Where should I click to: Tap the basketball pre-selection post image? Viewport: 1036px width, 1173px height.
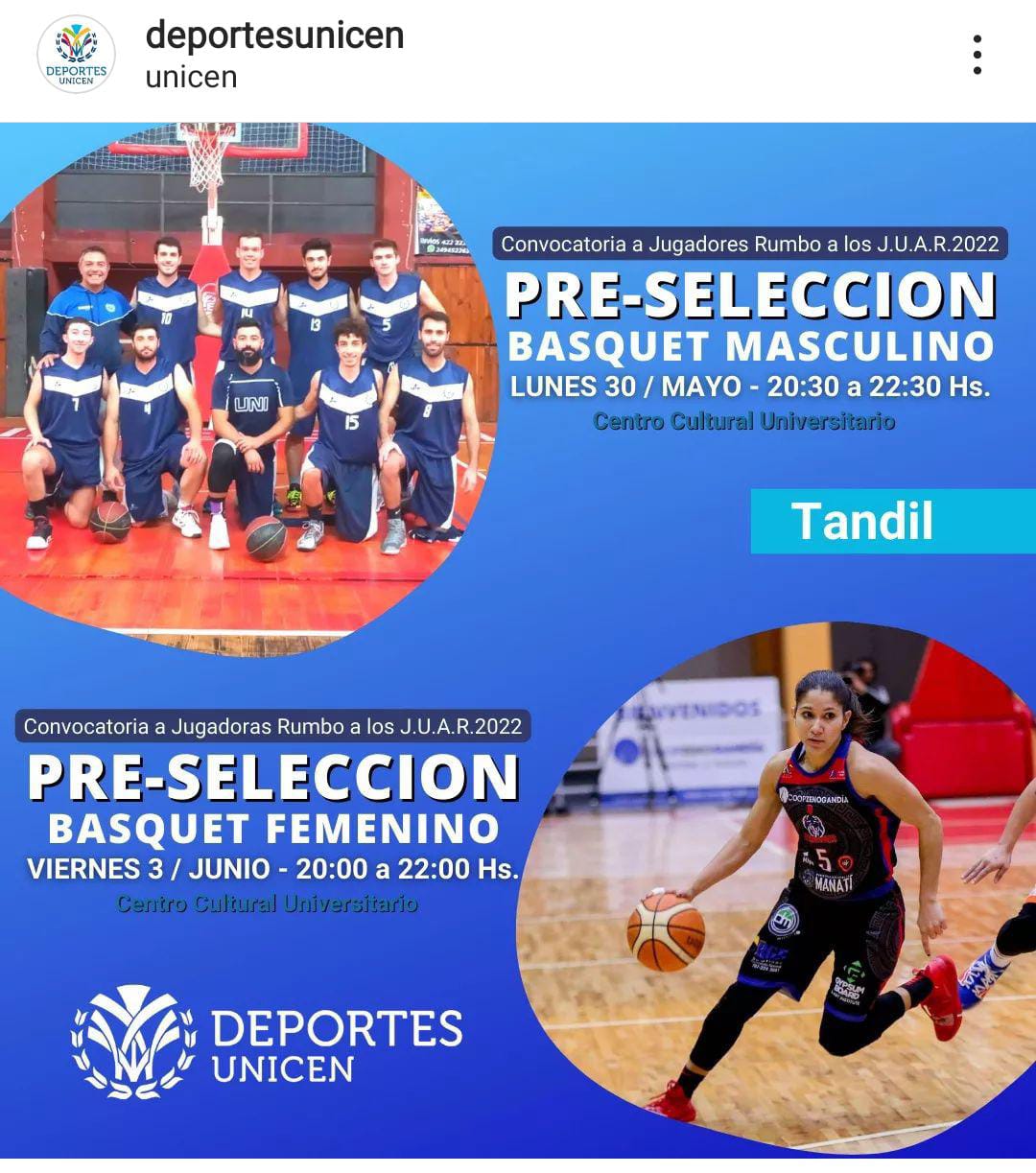[518, 643]
